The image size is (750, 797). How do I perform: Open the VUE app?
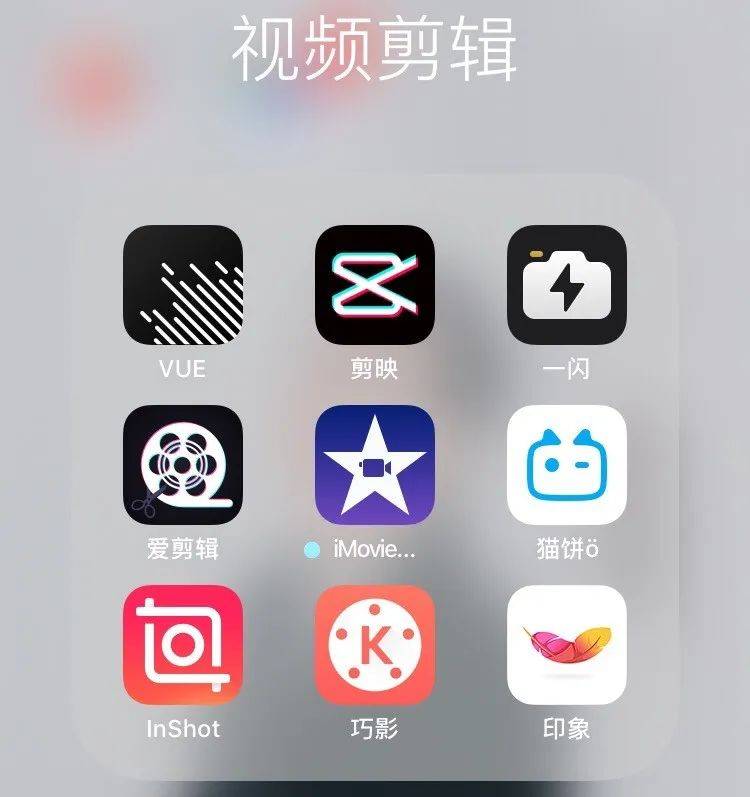pos(182,285)
